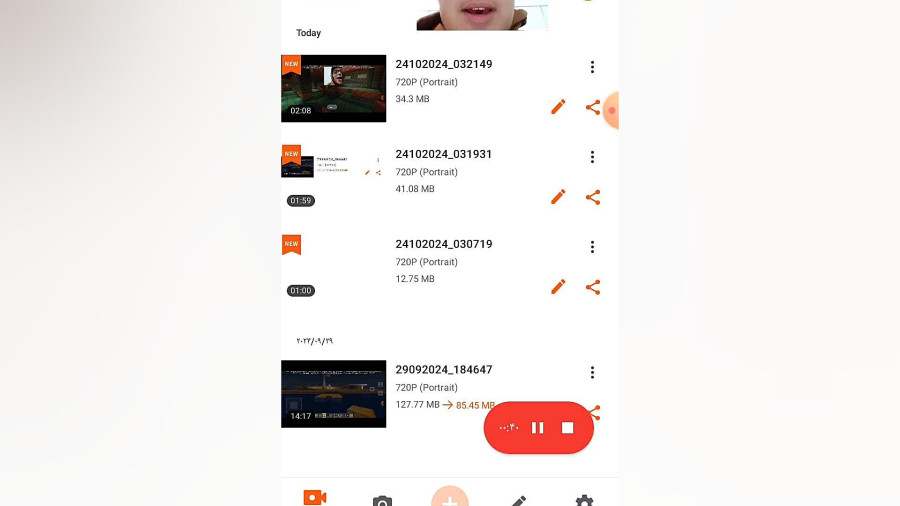Open overflow menu for 29092024_184647
This screenshot has width=900, height=506.
[x=592, y=372]
